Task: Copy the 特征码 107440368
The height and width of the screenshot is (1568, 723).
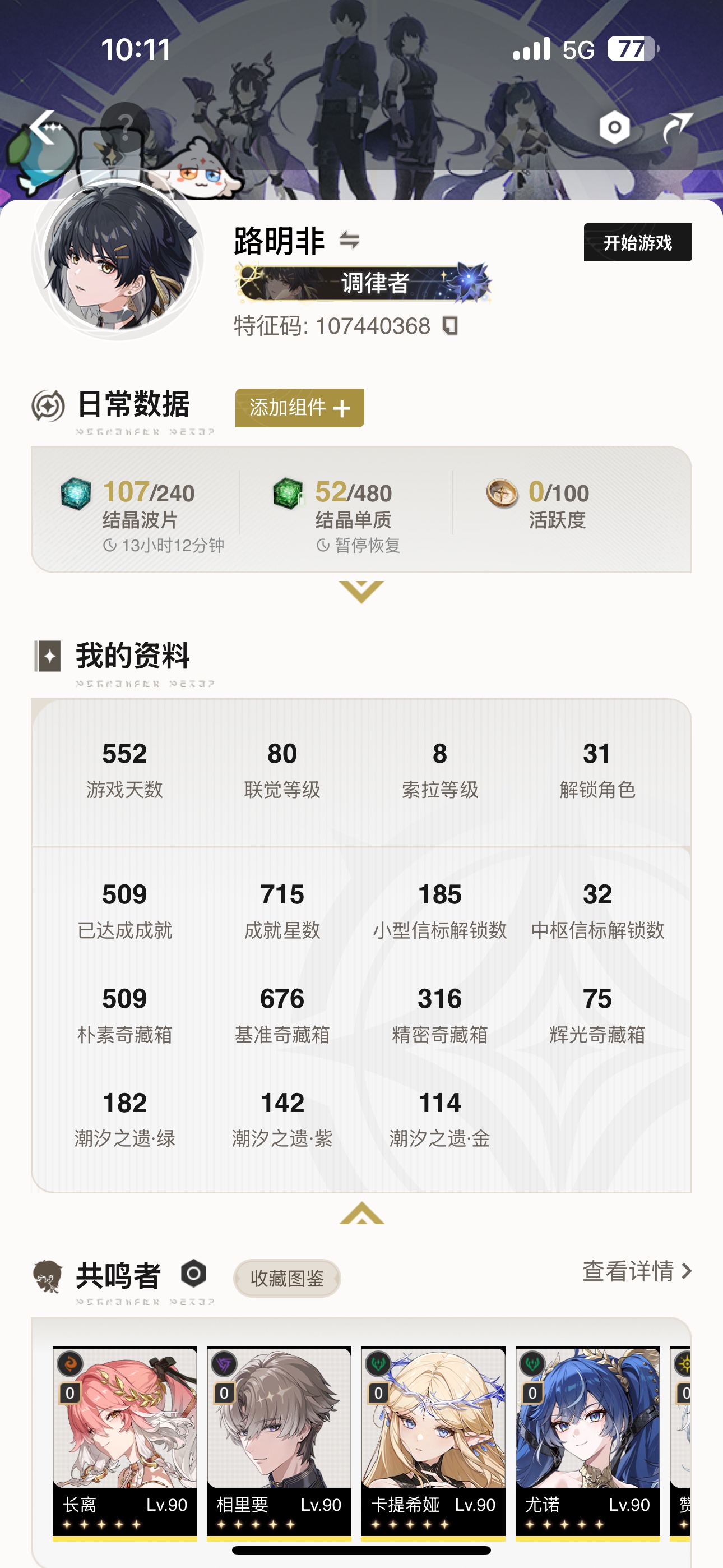Action: 451,326
